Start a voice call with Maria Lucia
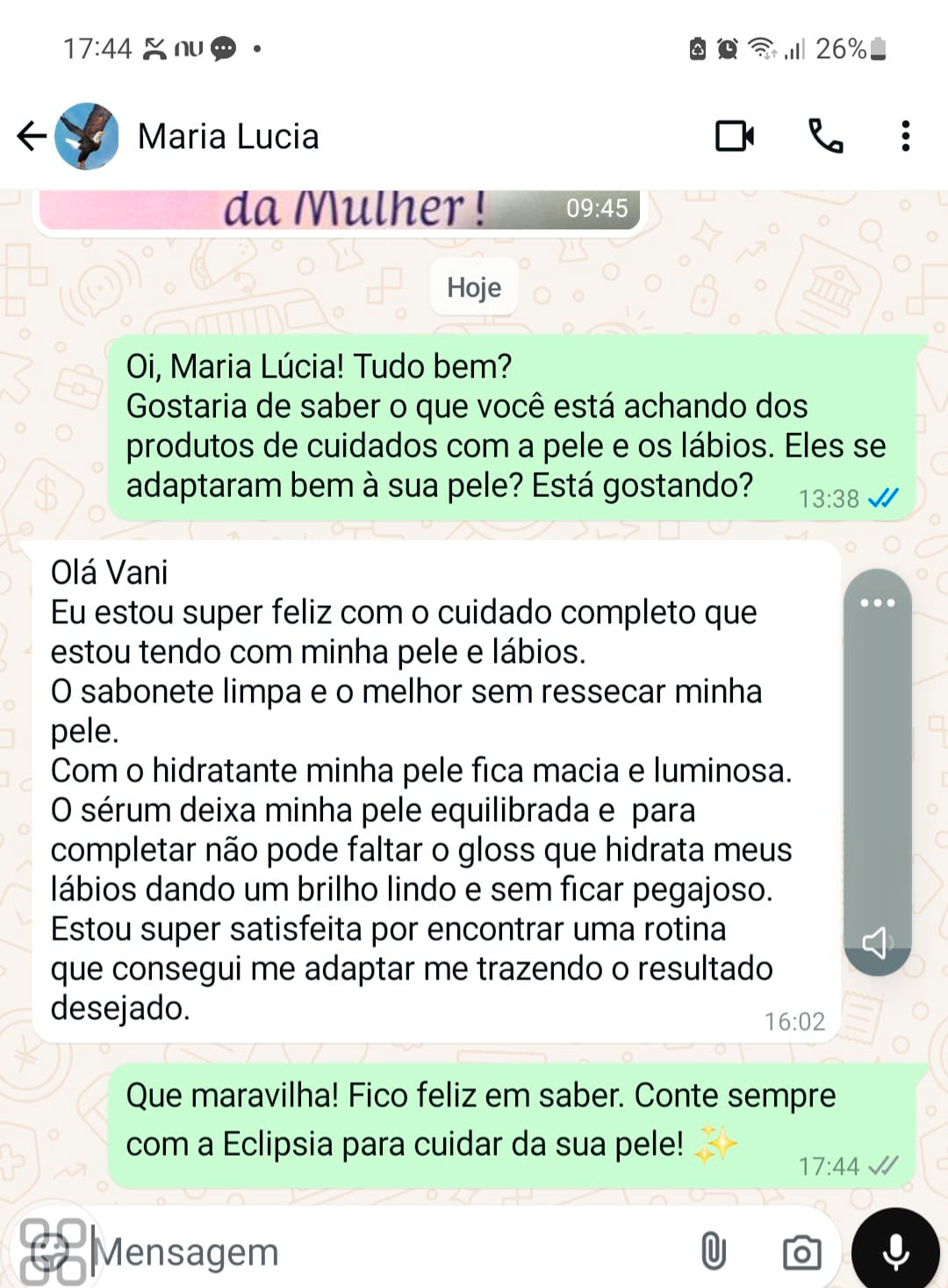This screenshot has width=948, height=1288. click(x=825, y=136)
